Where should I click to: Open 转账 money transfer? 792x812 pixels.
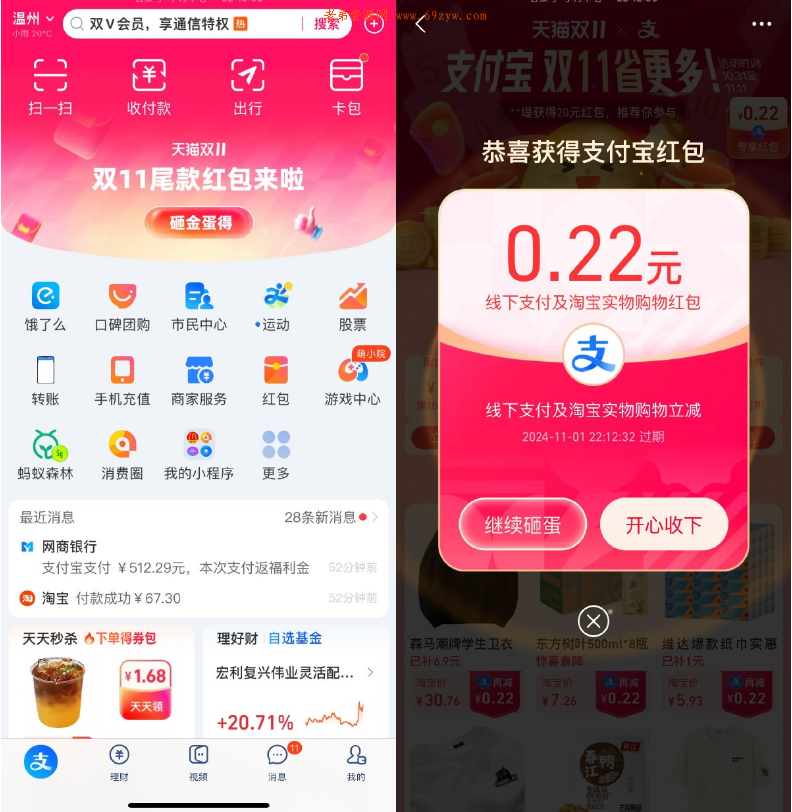click(45, 381)
